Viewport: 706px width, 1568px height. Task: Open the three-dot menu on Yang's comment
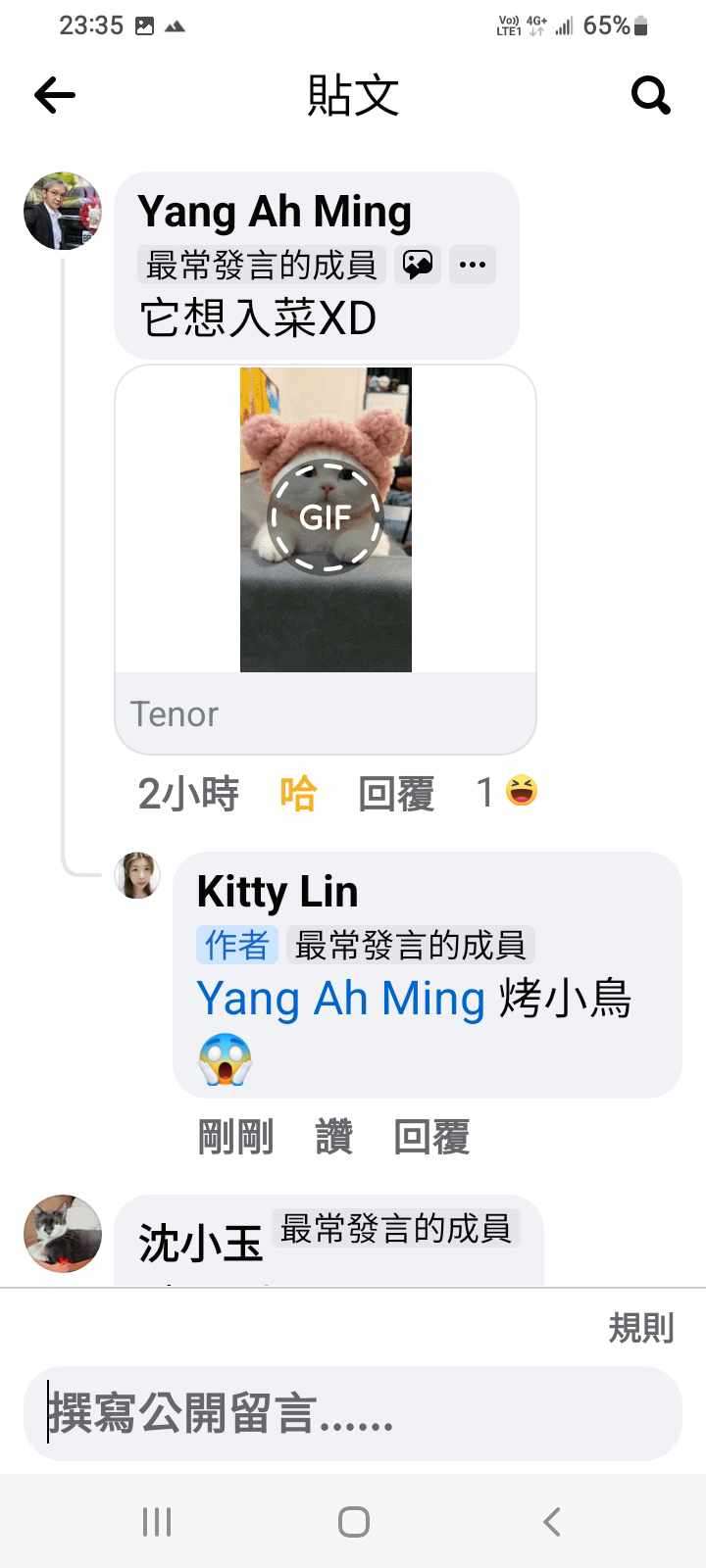[473, 265]
